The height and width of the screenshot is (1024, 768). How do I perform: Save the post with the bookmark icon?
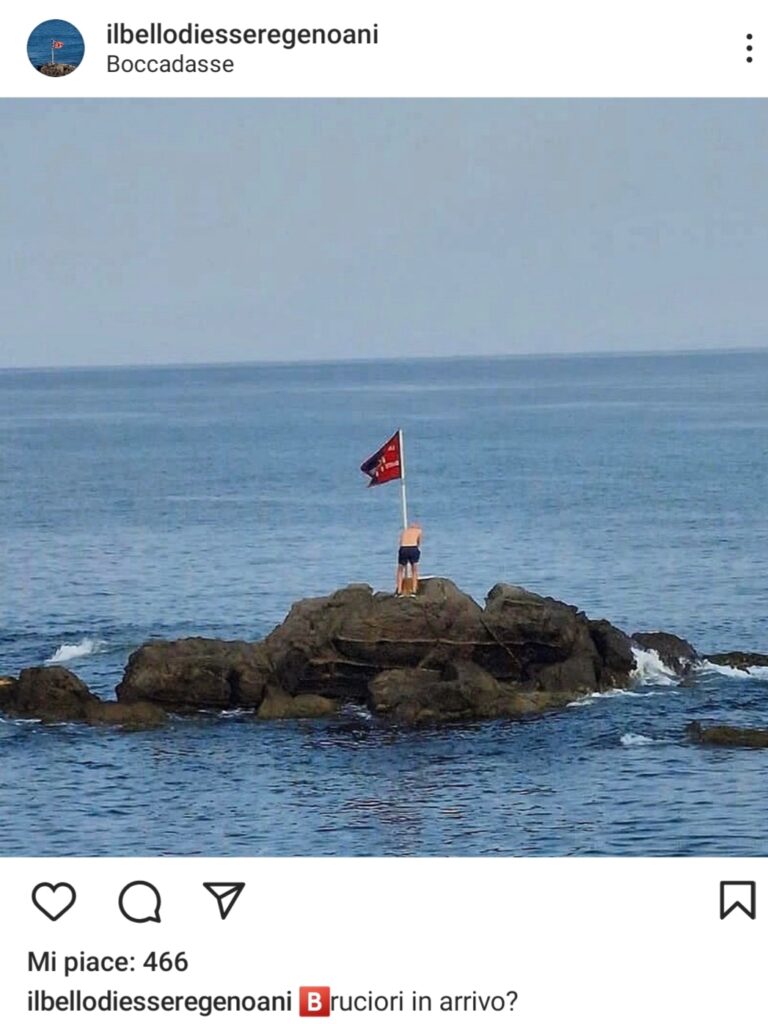click(737, 900)
